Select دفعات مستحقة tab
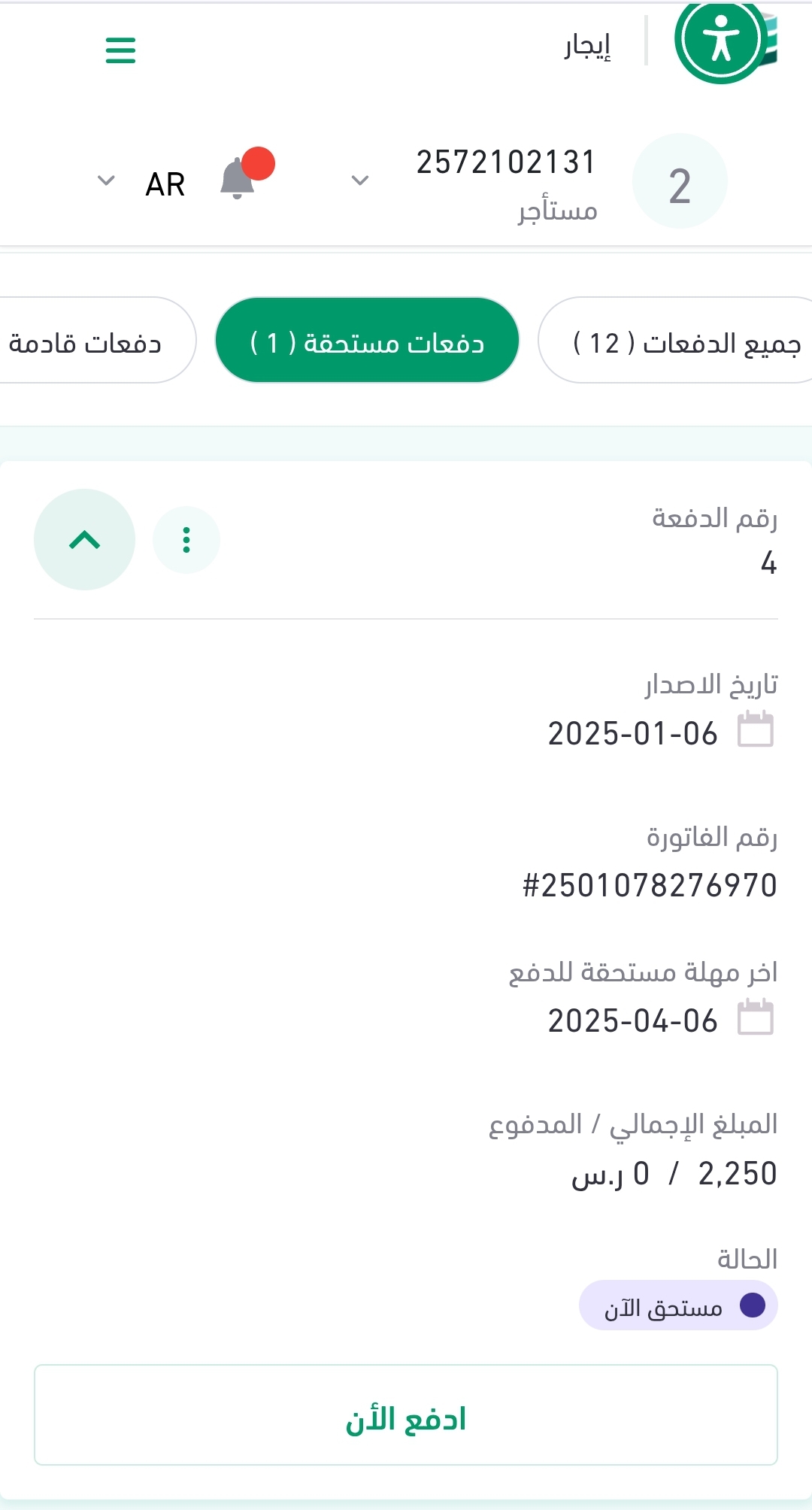The image size is (812, 1510). tap(367, 341)
